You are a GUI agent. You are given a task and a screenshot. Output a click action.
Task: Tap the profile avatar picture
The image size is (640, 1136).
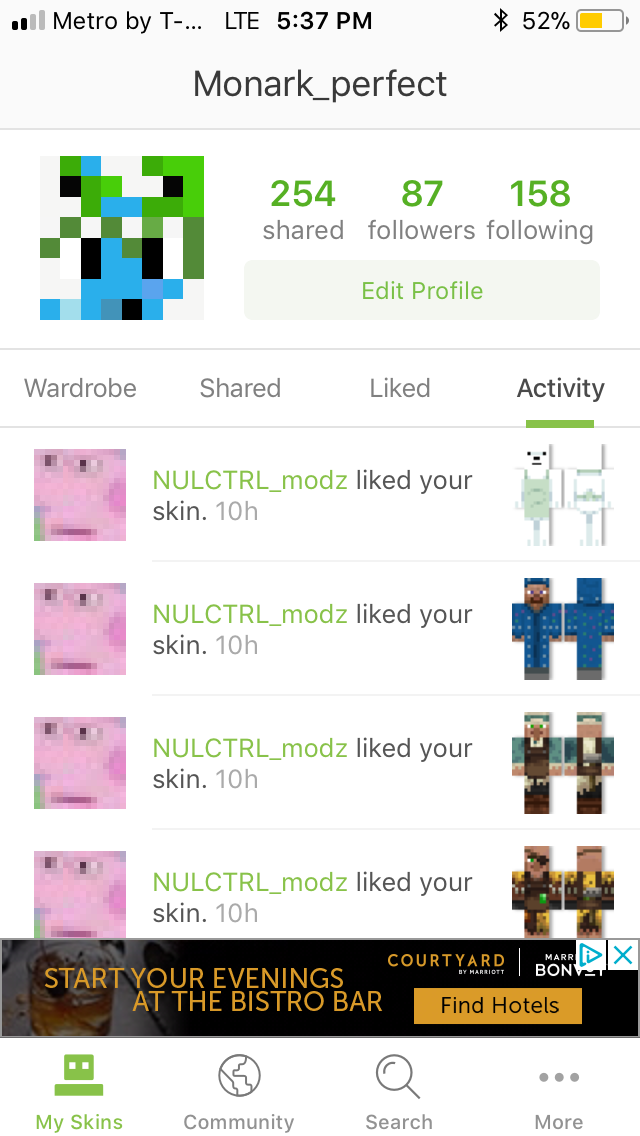[122, 238]
